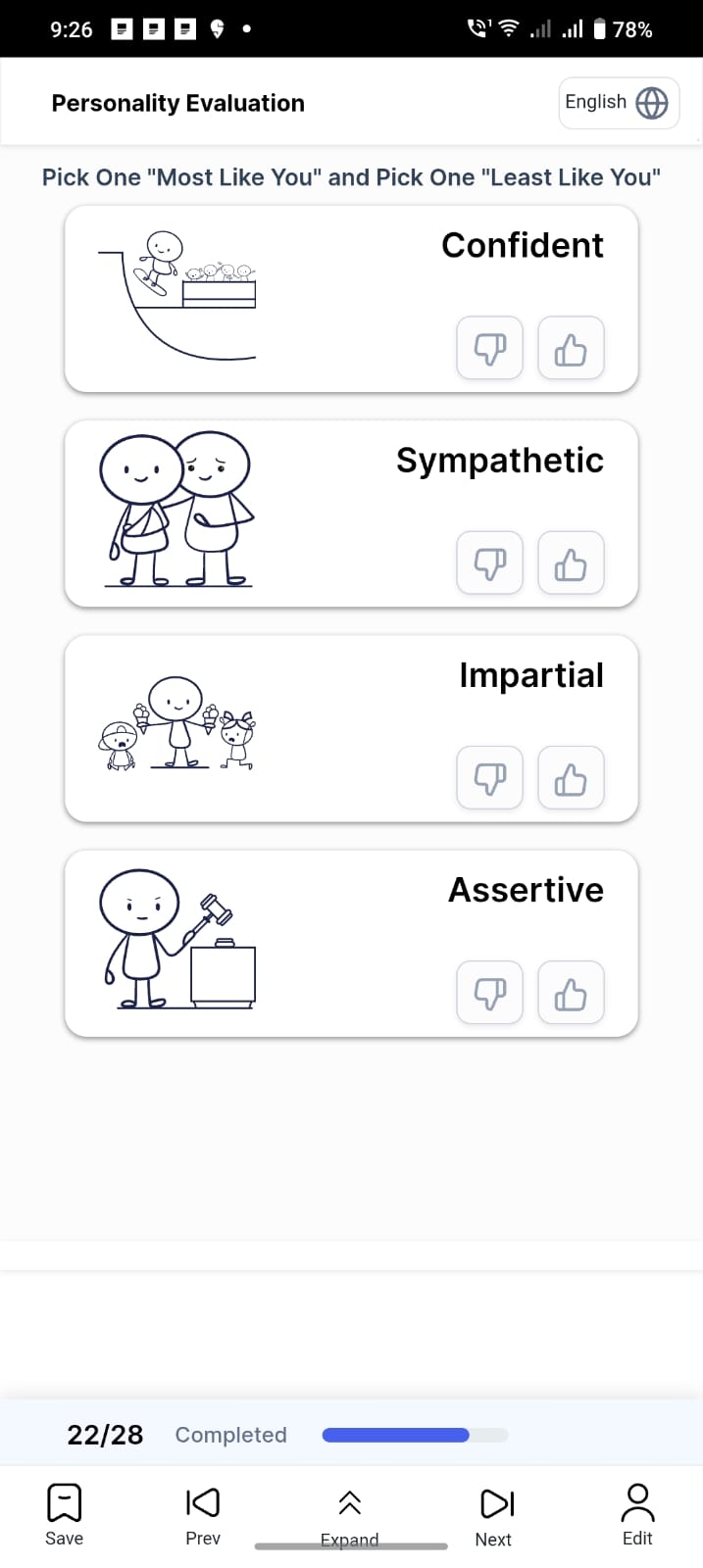
Task: Mark Confident as least like you
Action: click(489, 348)
